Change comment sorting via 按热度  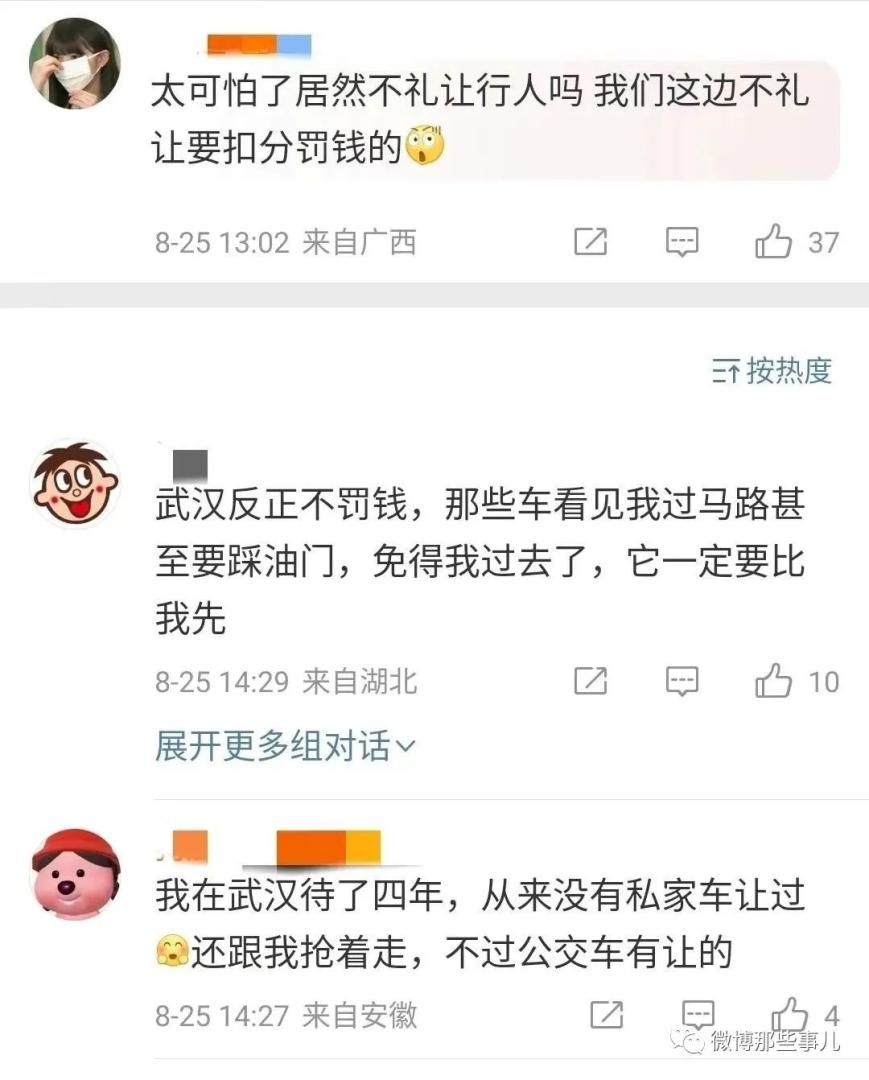[x=772, y=371]
